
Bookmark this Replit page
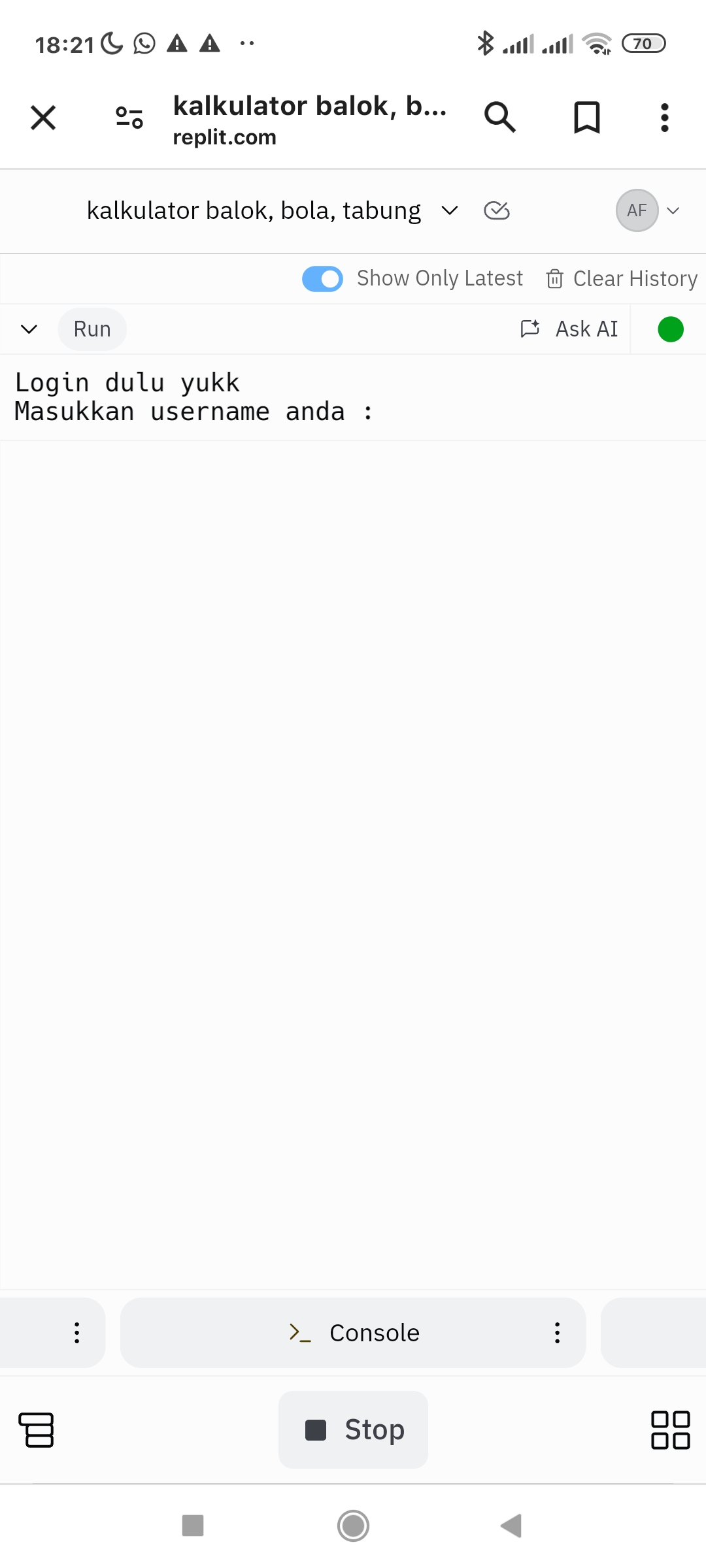586,118
